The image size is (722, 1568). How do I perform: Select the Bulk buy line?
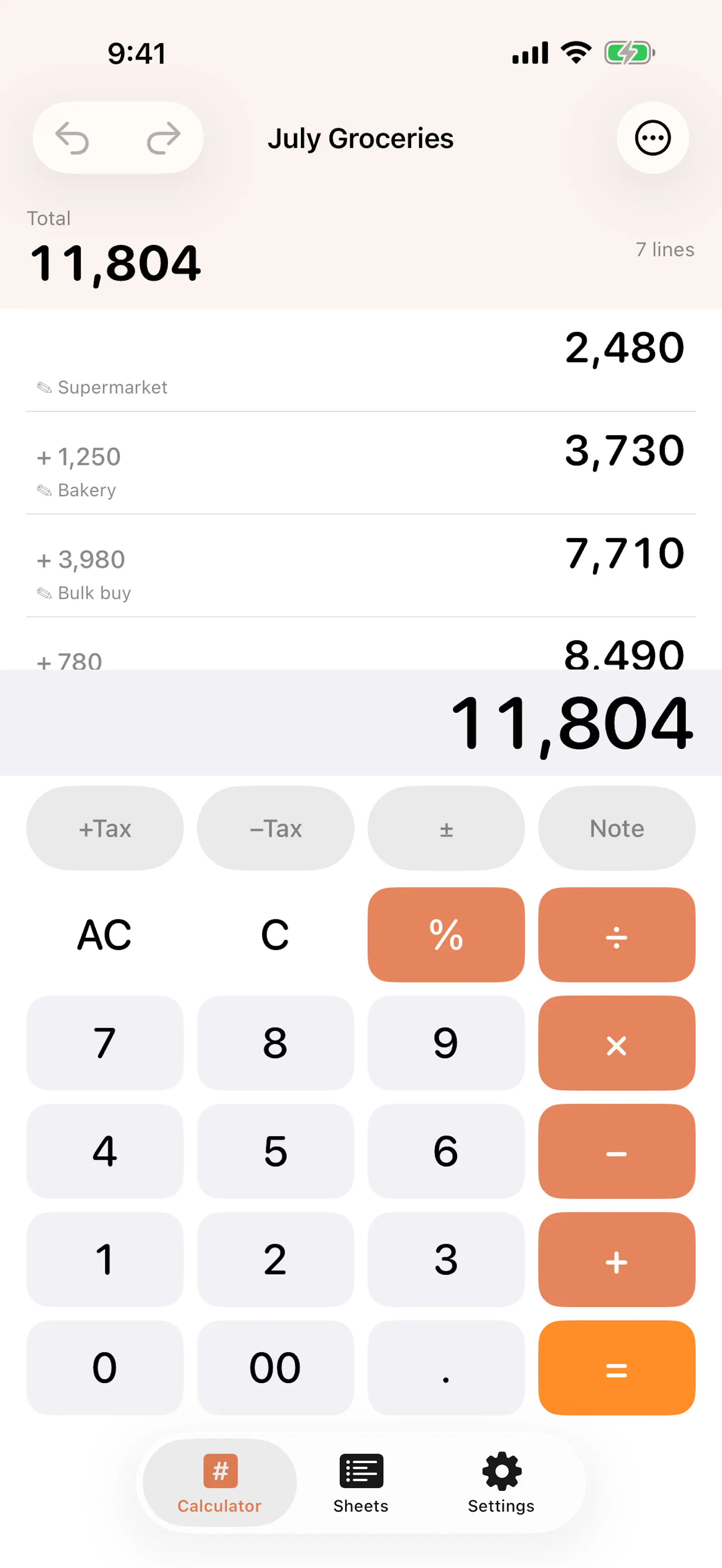tap(361, 566)
